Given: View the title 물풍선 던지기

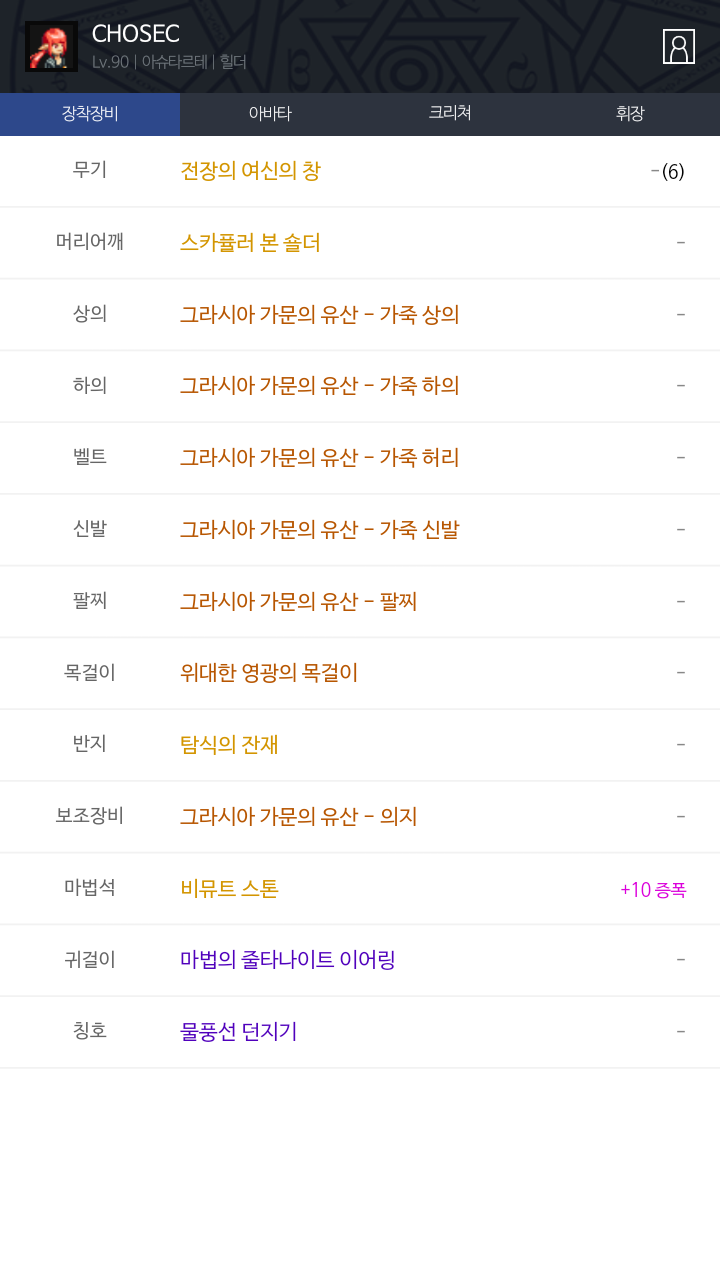Looking at the screenshot, I should [x=238, y=1032].
